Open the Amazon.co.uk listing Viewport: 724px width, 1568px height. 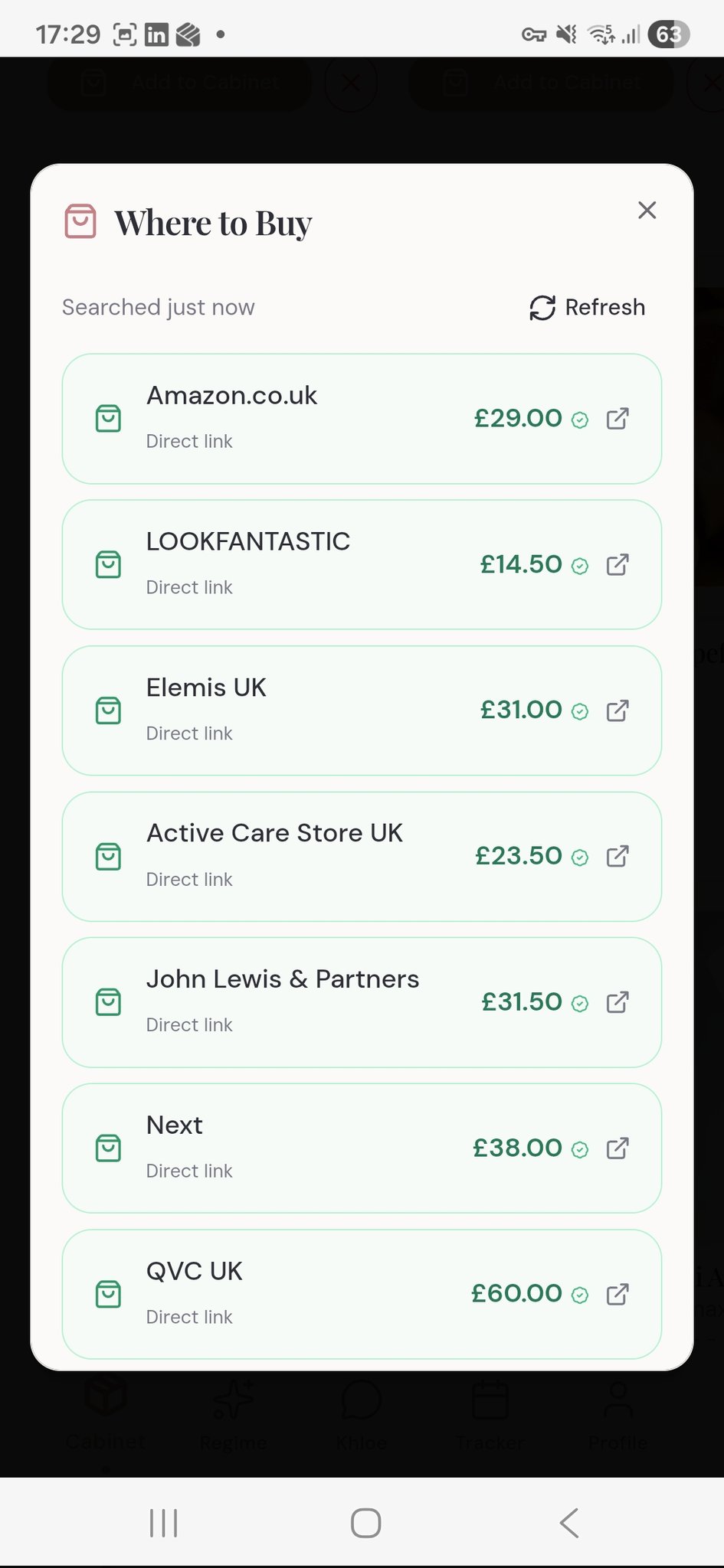(x=361, y=419)
